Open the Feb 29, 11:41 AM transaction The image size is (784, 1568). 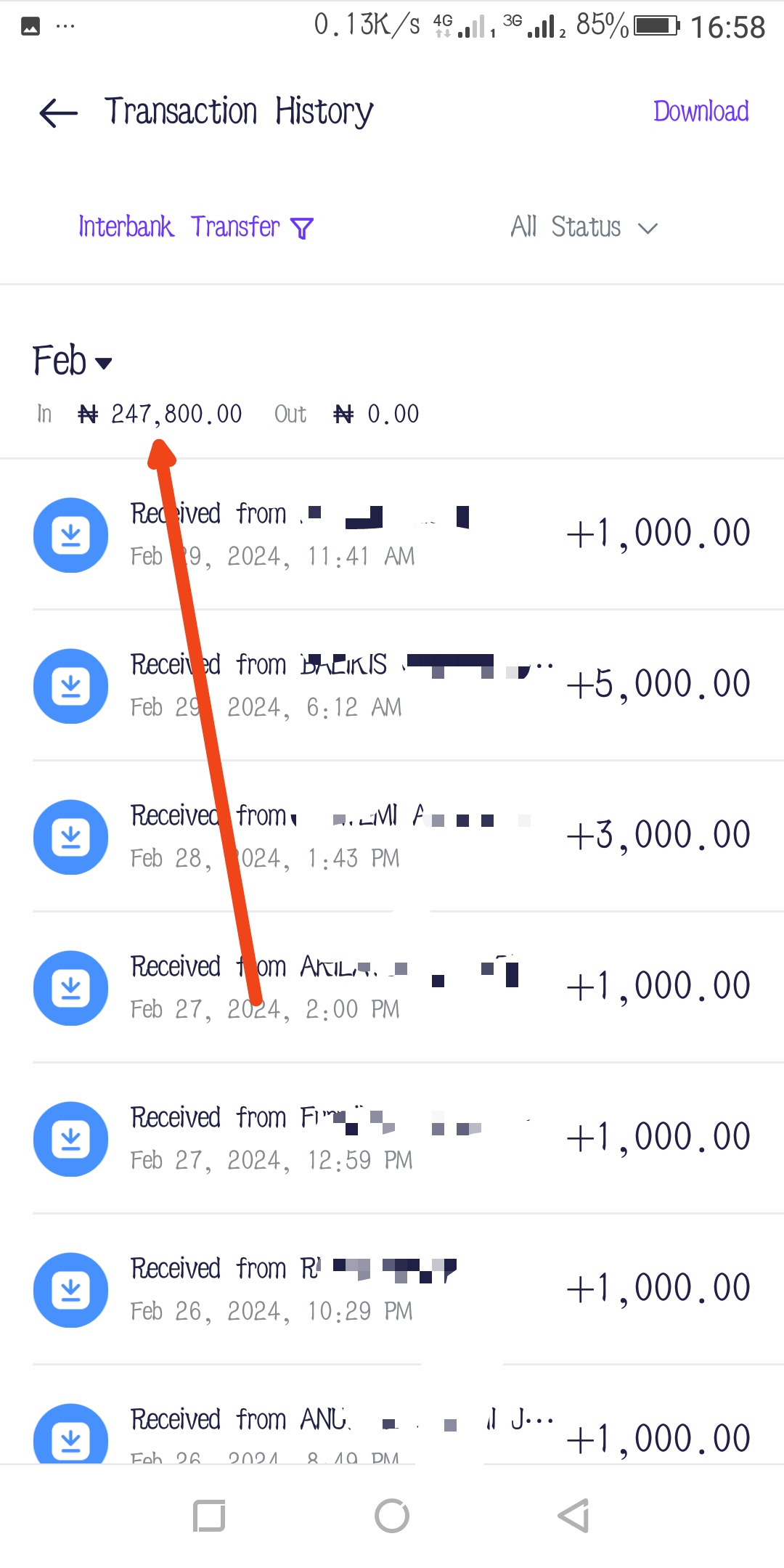click(x=392, y=535)
